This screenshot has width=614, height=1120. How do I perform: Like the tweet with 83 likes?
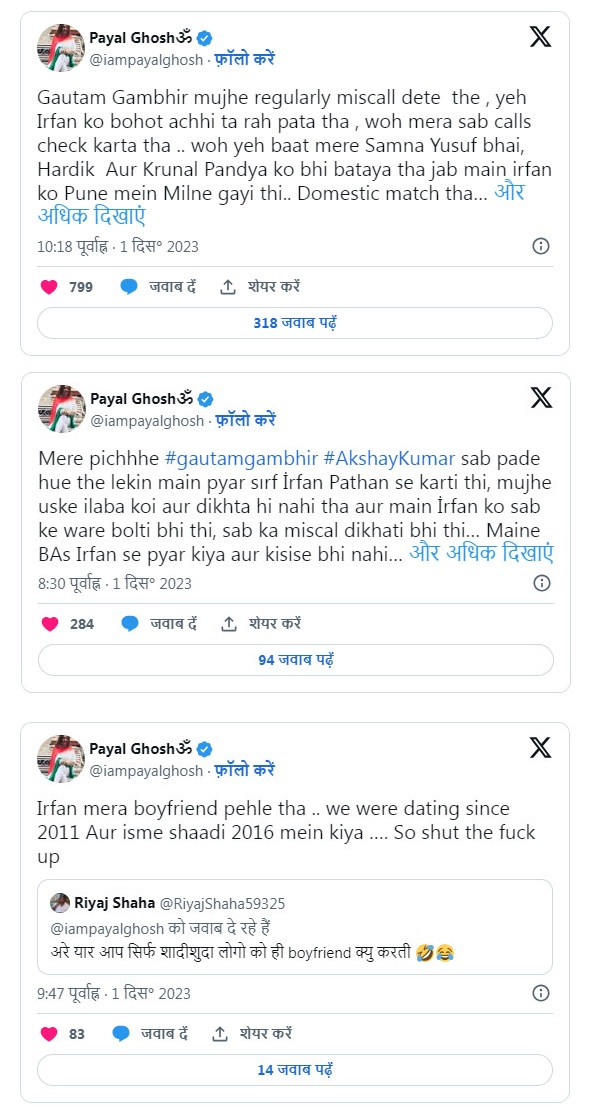point(50,1034)
